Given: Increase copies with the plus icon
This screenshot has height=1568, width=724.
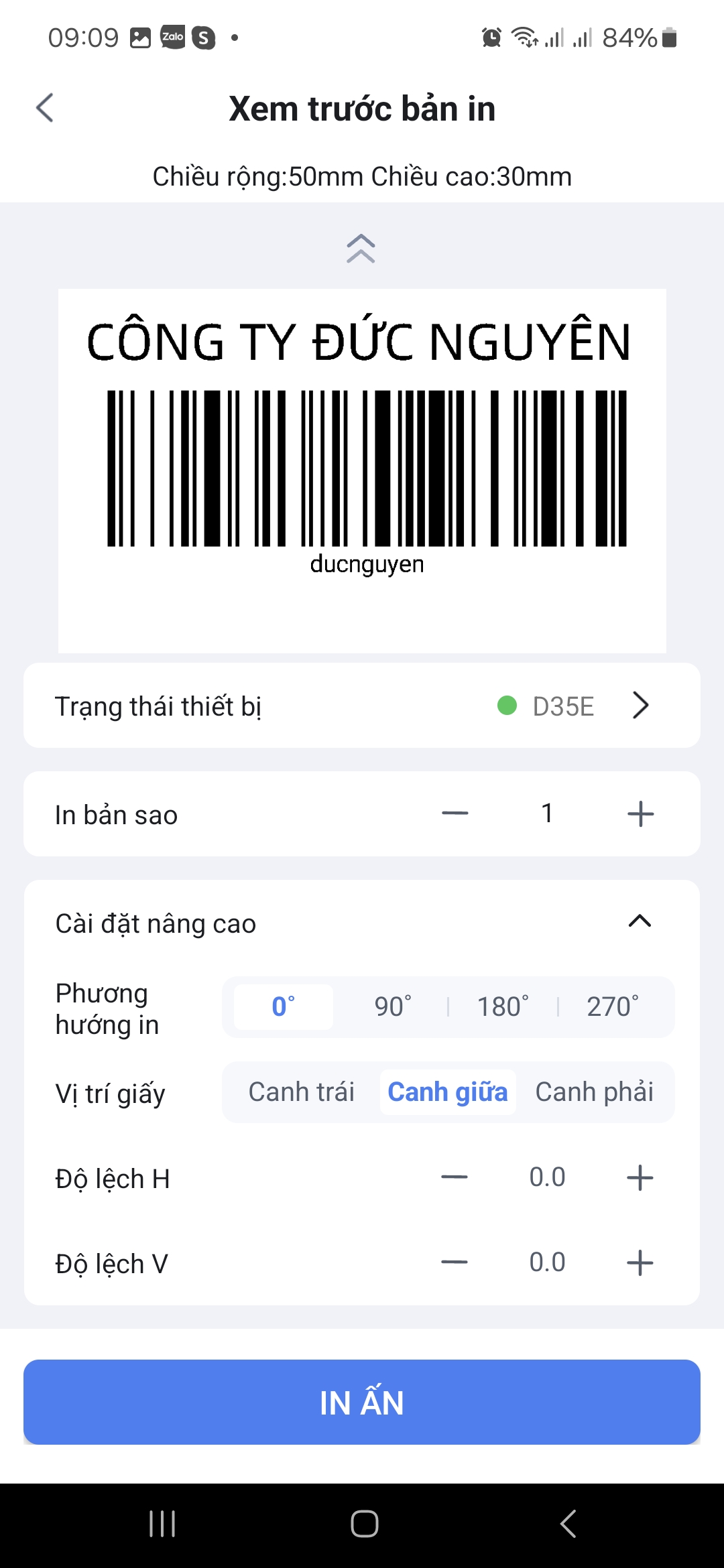Looking at the screenshot, I should [640, 813].
